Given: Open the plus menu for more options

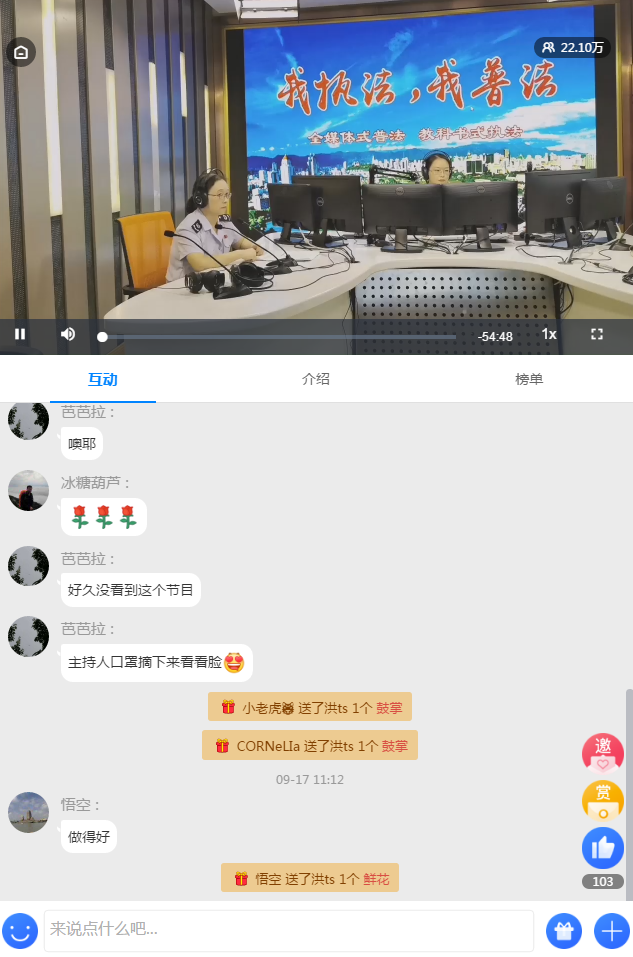Looking at the screenshot, I should (x=612, y=931).
